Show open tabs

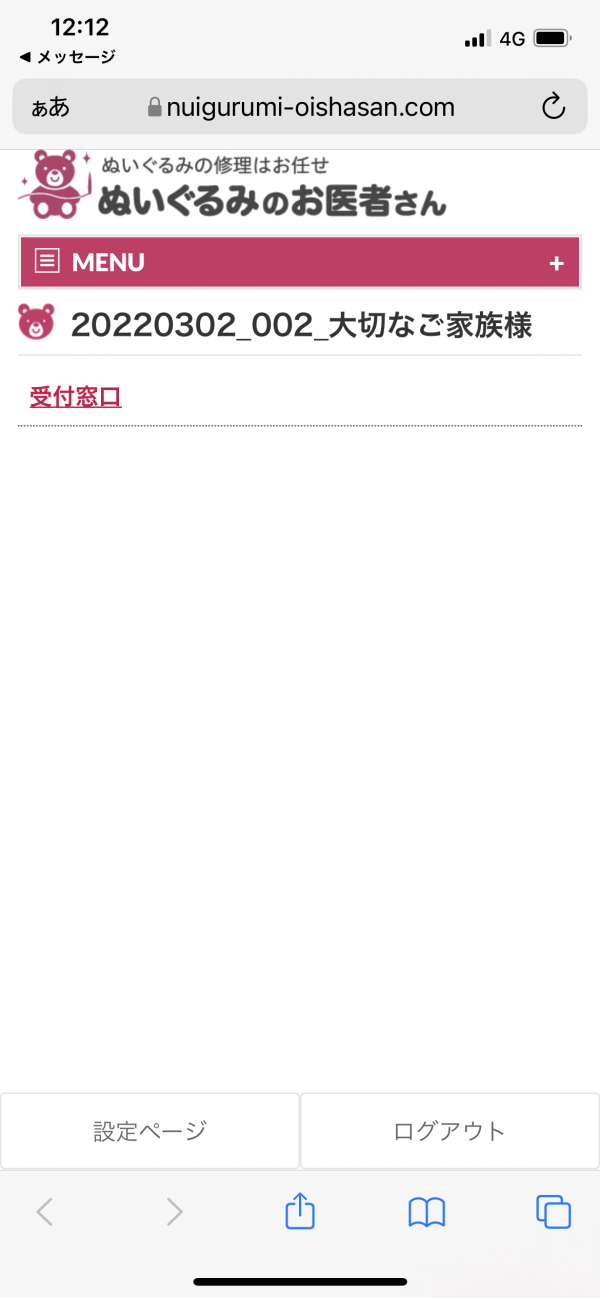point(553,1212)
